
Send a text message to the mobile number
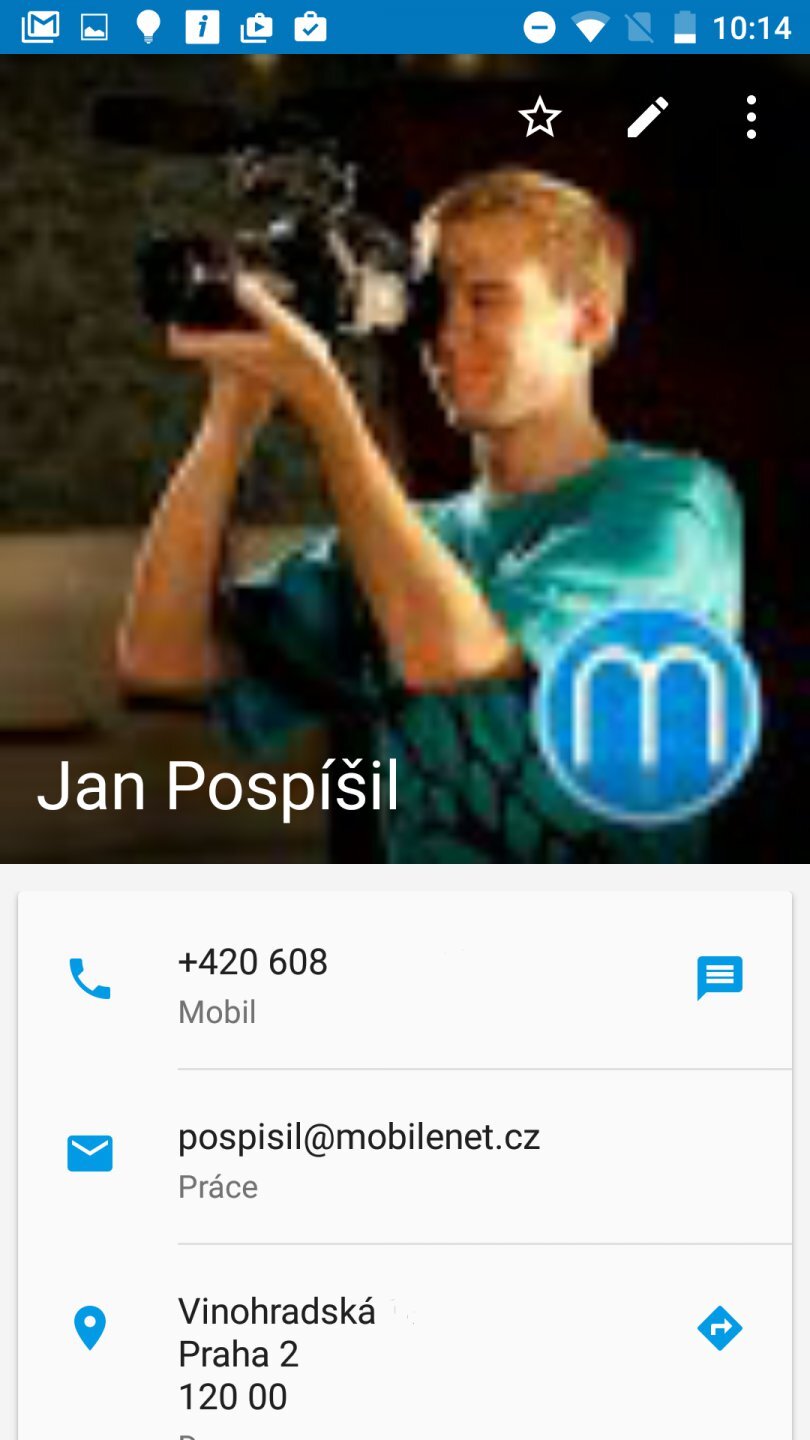[719, 979]
